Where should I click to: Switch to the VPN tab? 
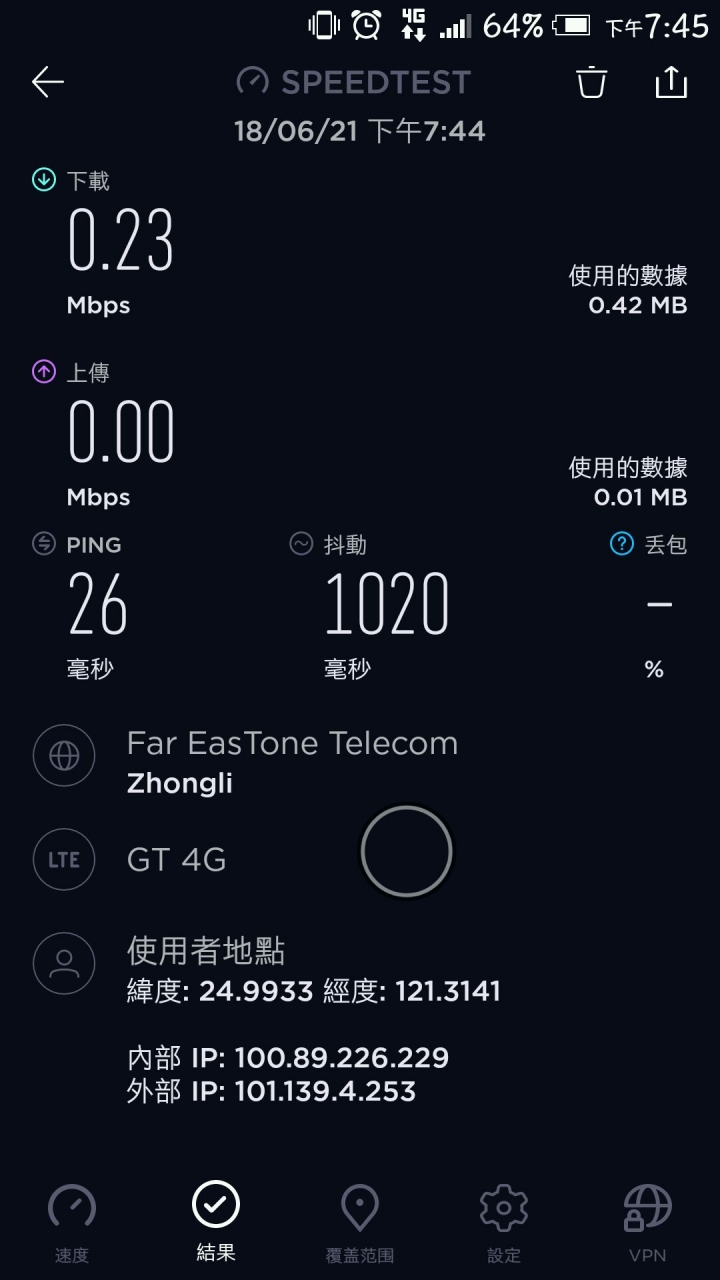648,1222
